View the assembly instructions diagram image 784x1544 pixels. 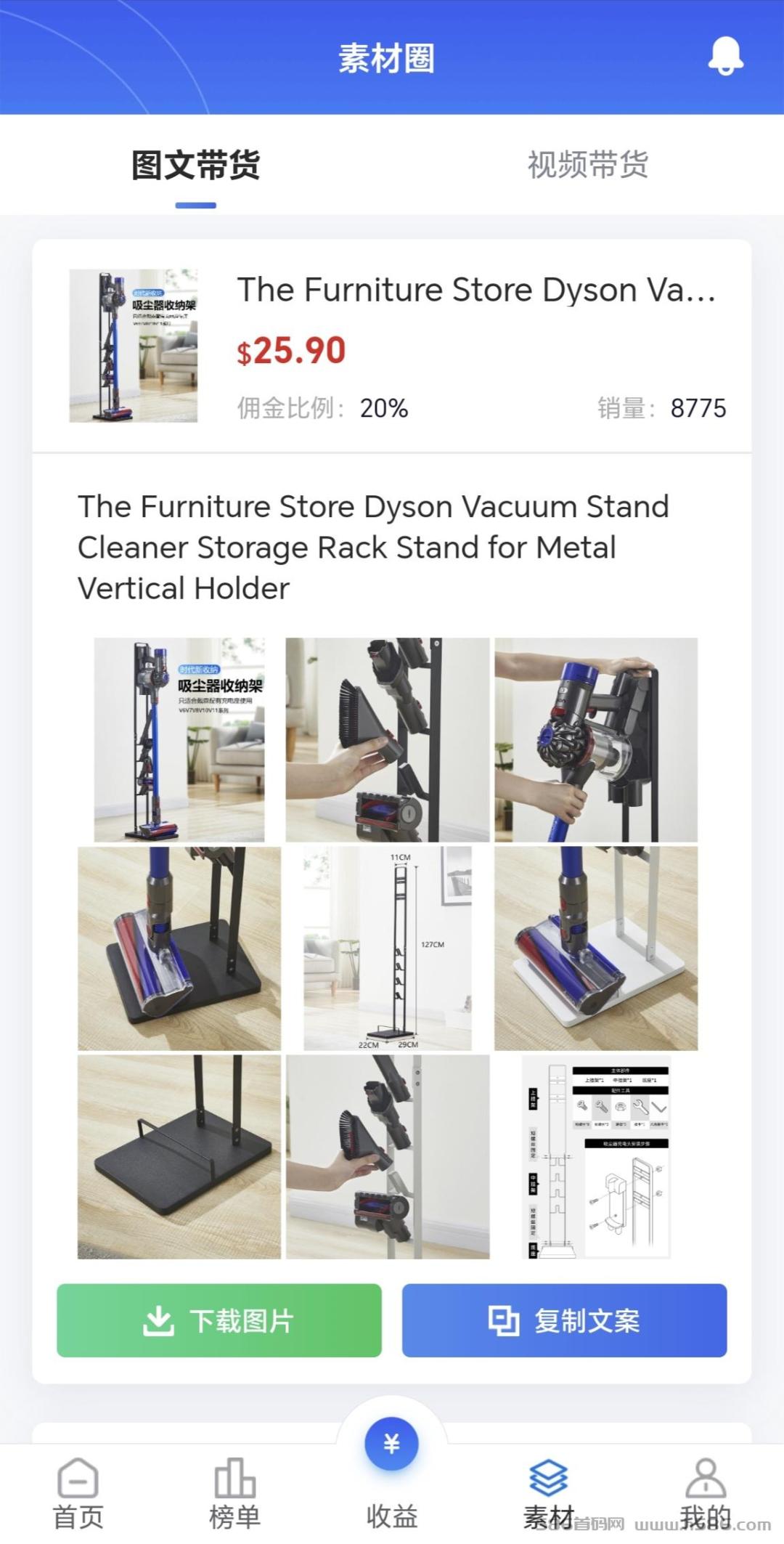[x=596, y=1157]
